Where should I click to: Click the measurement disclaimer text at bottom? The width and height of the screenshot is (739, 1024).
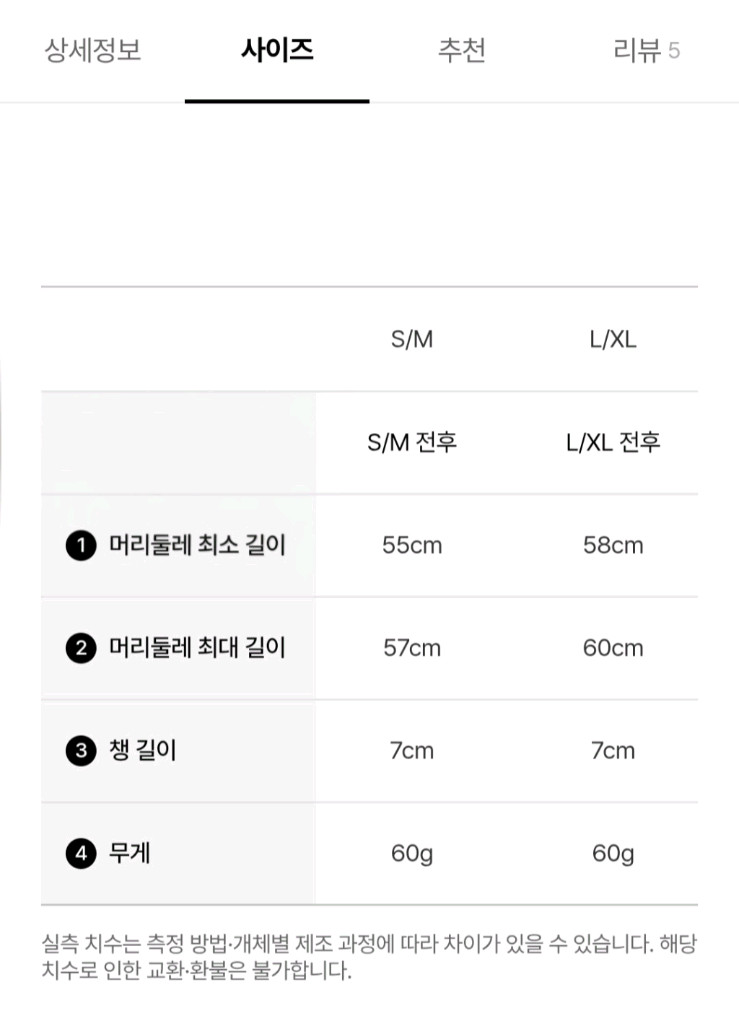coord(369,957)
